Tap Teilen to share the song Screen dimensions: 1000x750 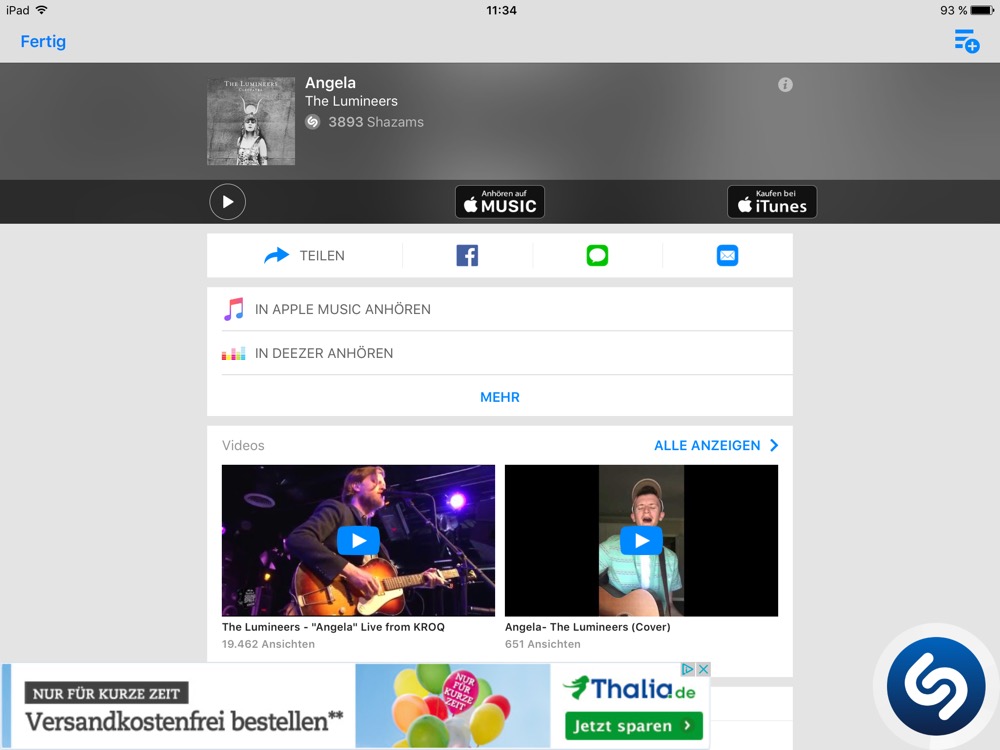(304, 256)
